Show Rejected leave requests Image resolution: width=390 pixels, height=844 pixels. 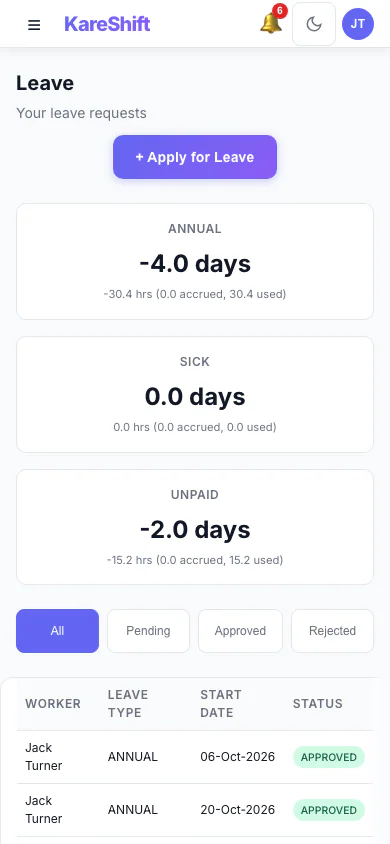click(x=332, y=631)
